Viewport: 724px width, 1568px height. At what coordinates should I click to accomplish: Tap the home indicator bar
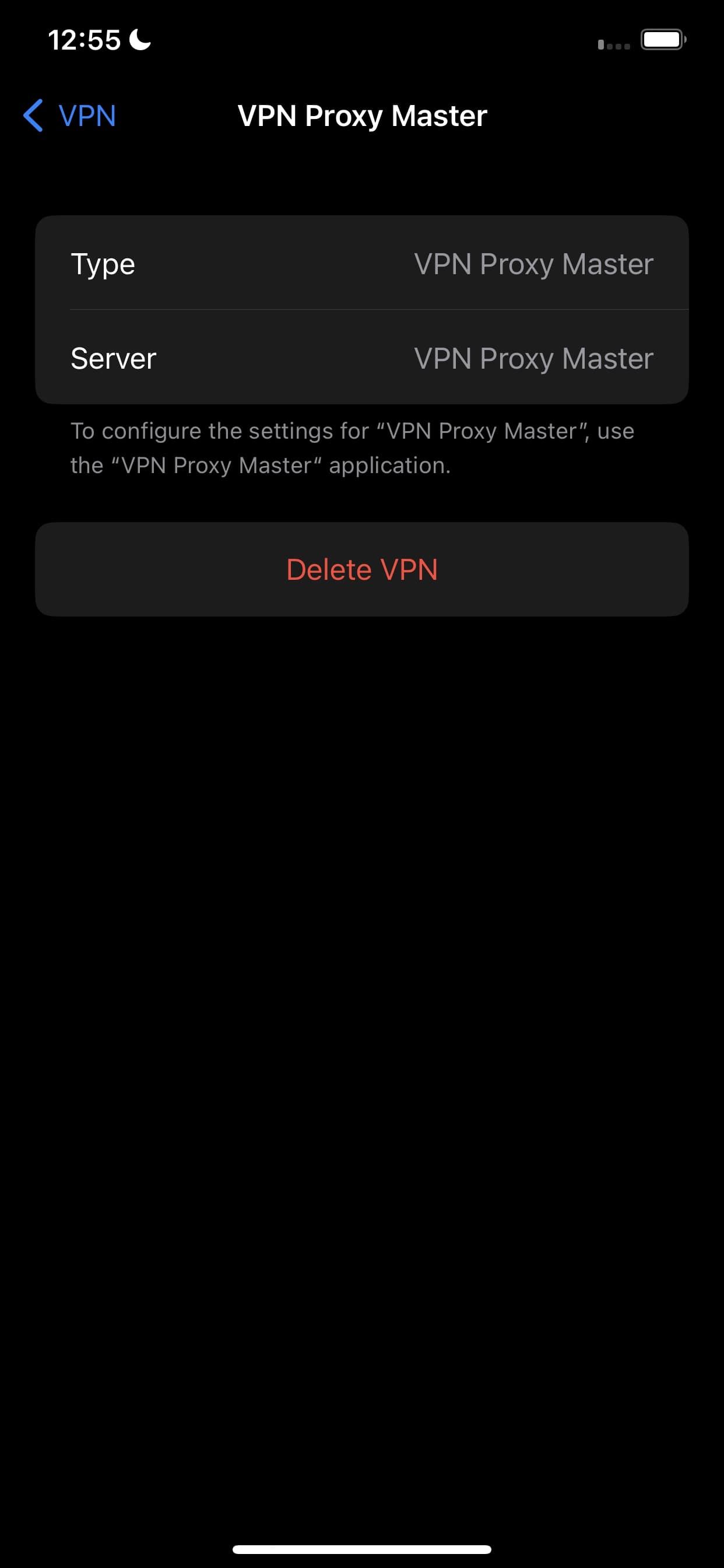[362, 1549]
